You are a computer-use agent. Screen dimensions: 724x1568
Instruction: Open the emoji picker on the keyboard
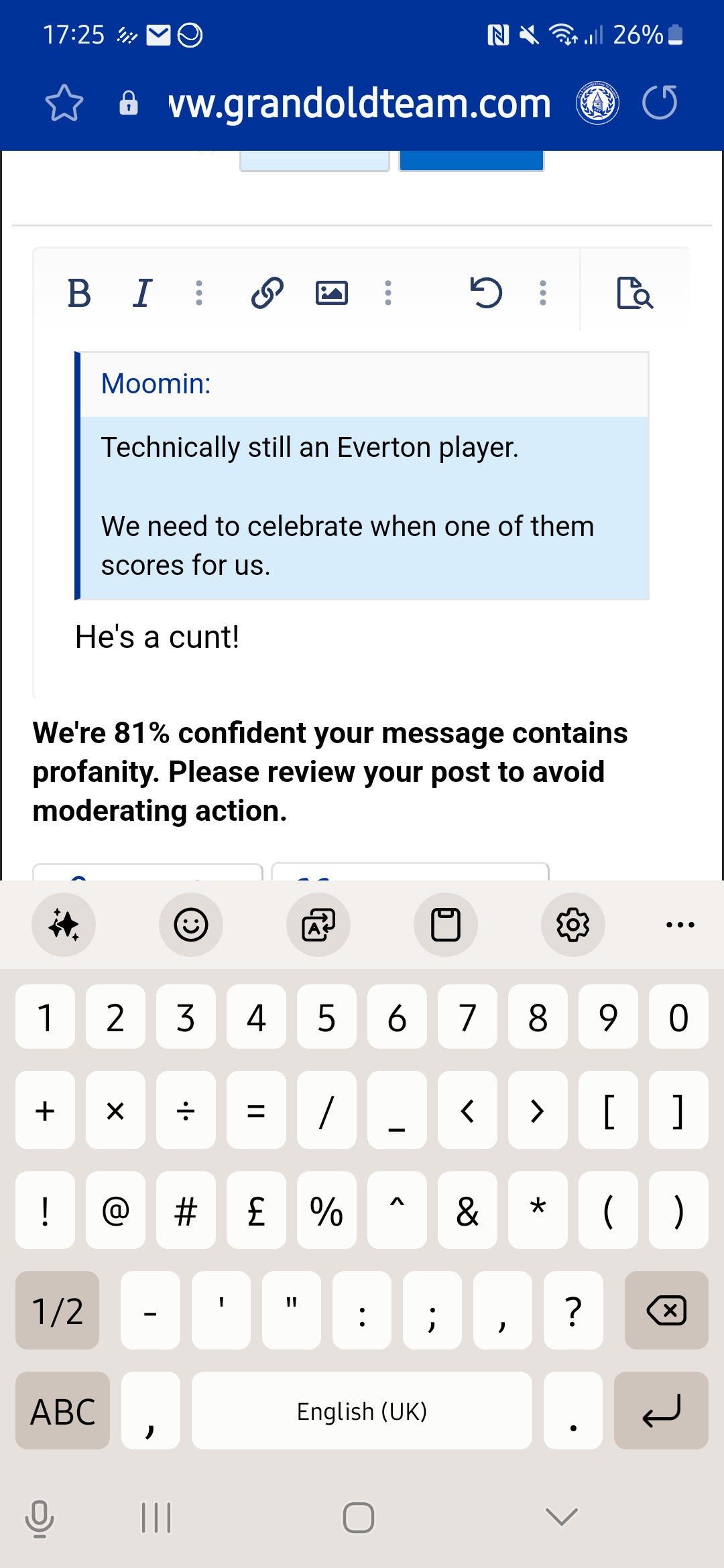(191, 925)
